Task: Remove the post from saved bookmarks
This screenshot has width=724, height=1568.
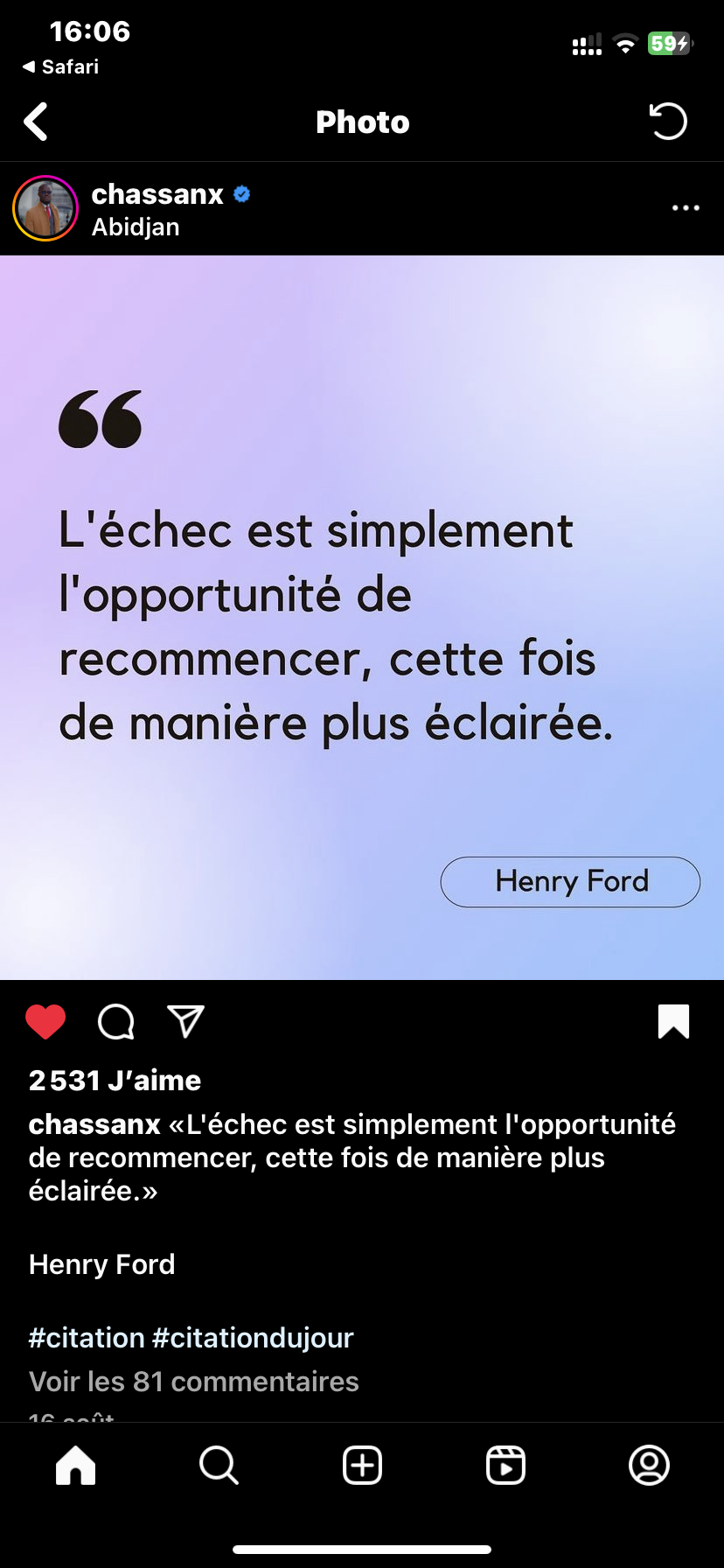Action: pos(673,1021)
